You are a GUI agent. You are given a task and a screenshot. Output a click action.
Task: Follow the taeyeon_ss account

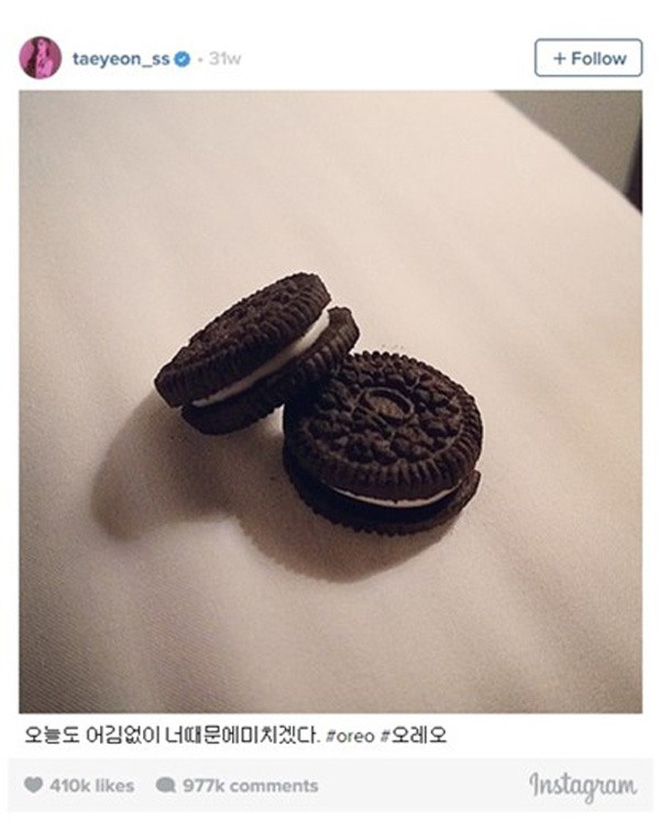[x=587, y=58]
